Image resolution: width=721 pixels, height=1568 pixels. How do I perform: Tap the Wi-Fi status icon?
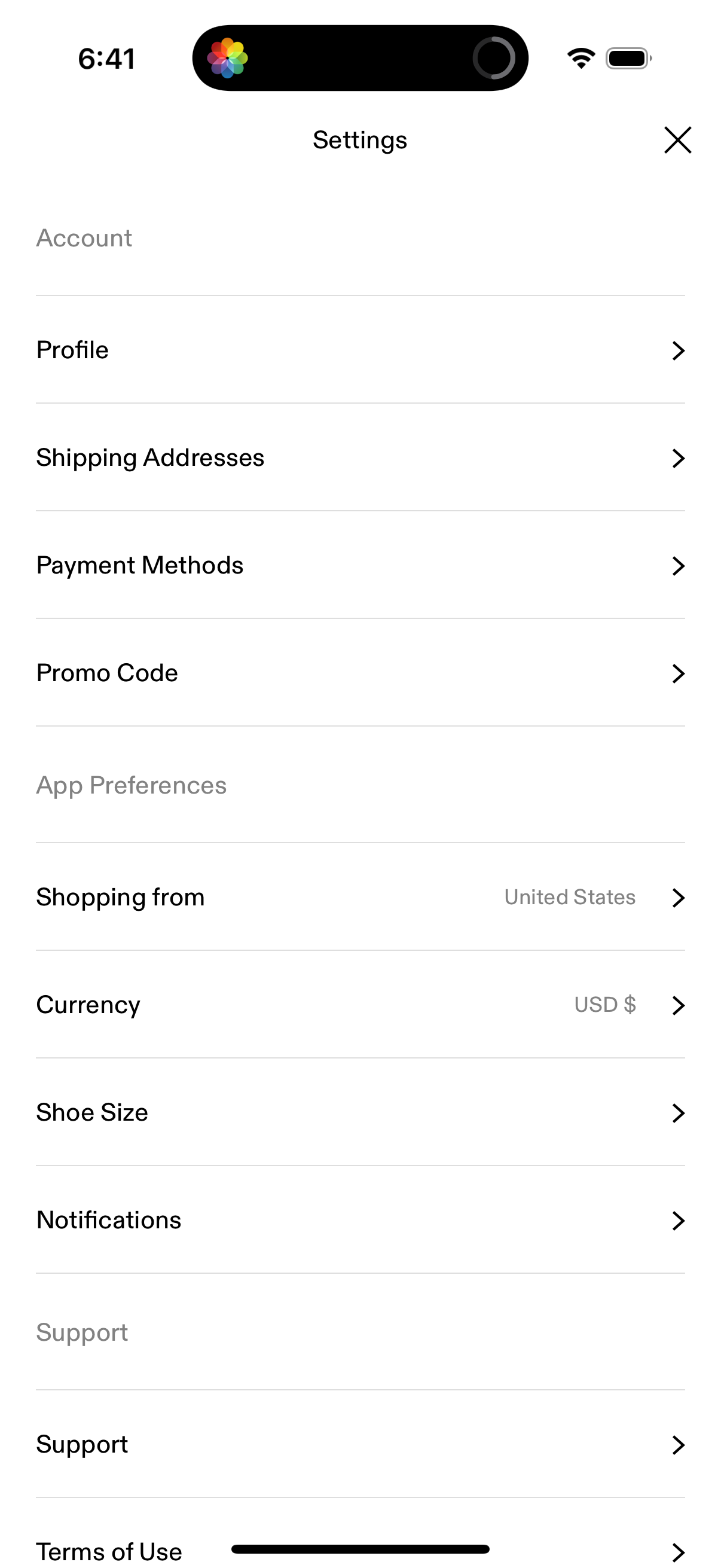click(x=579, y=57)
